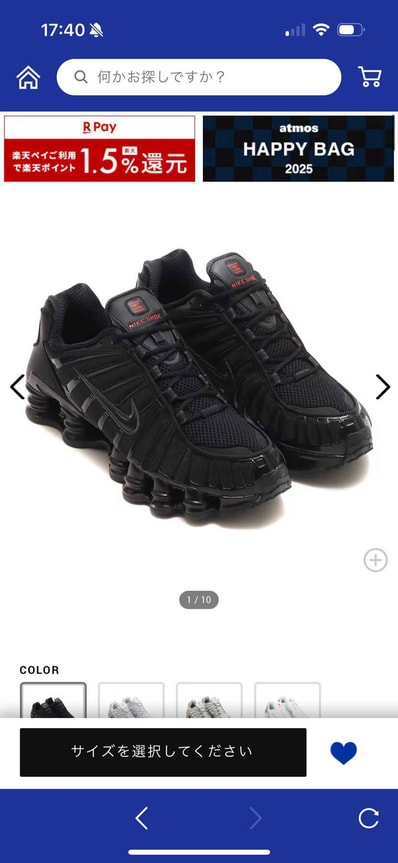Tap the 何かお探しですか search field
The height and width of the screenshot is (863, 398).
[x=199, y=77]
